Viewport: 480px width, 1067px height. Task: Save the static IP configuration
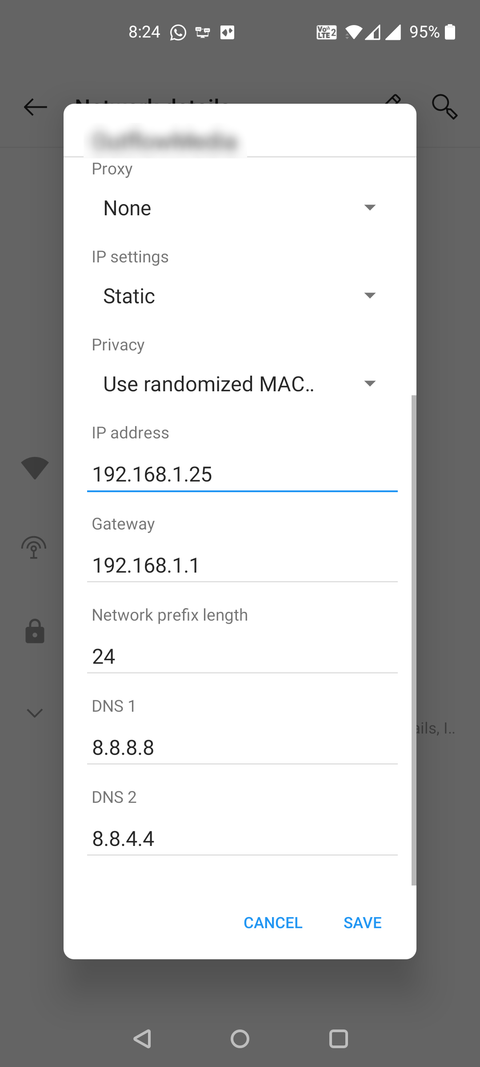pos(362,923)
